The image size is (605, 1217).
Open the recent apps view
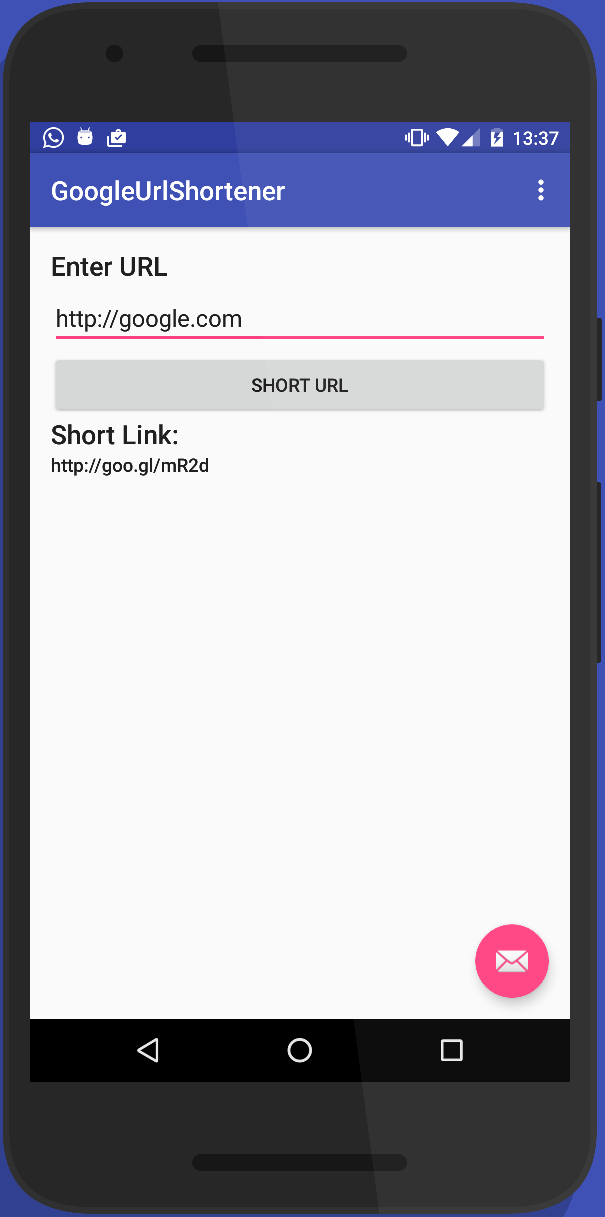451,1049
